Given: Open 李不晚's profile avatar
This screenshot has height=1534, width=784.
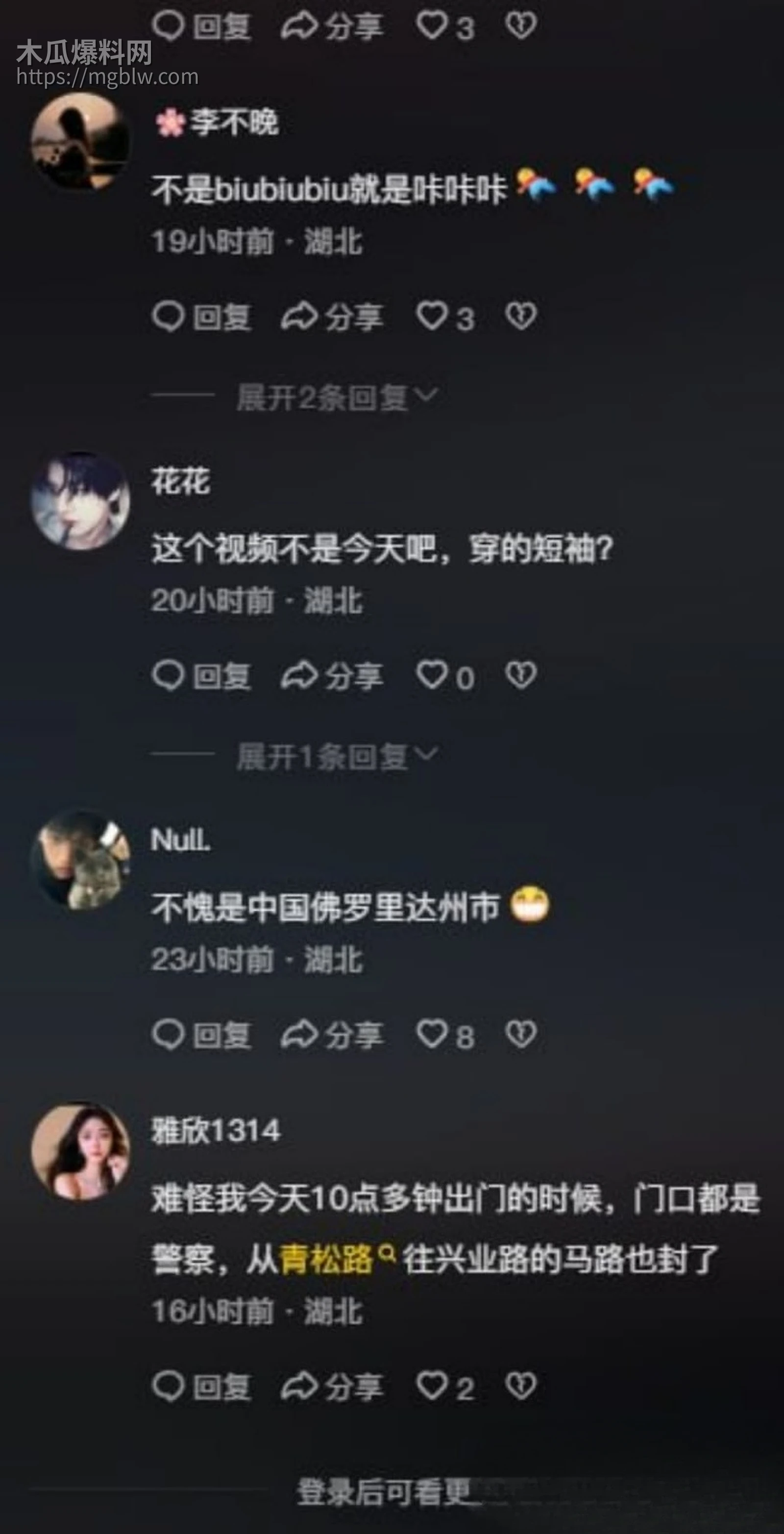Looking at the screenshot, I should [x=80, y=141].
